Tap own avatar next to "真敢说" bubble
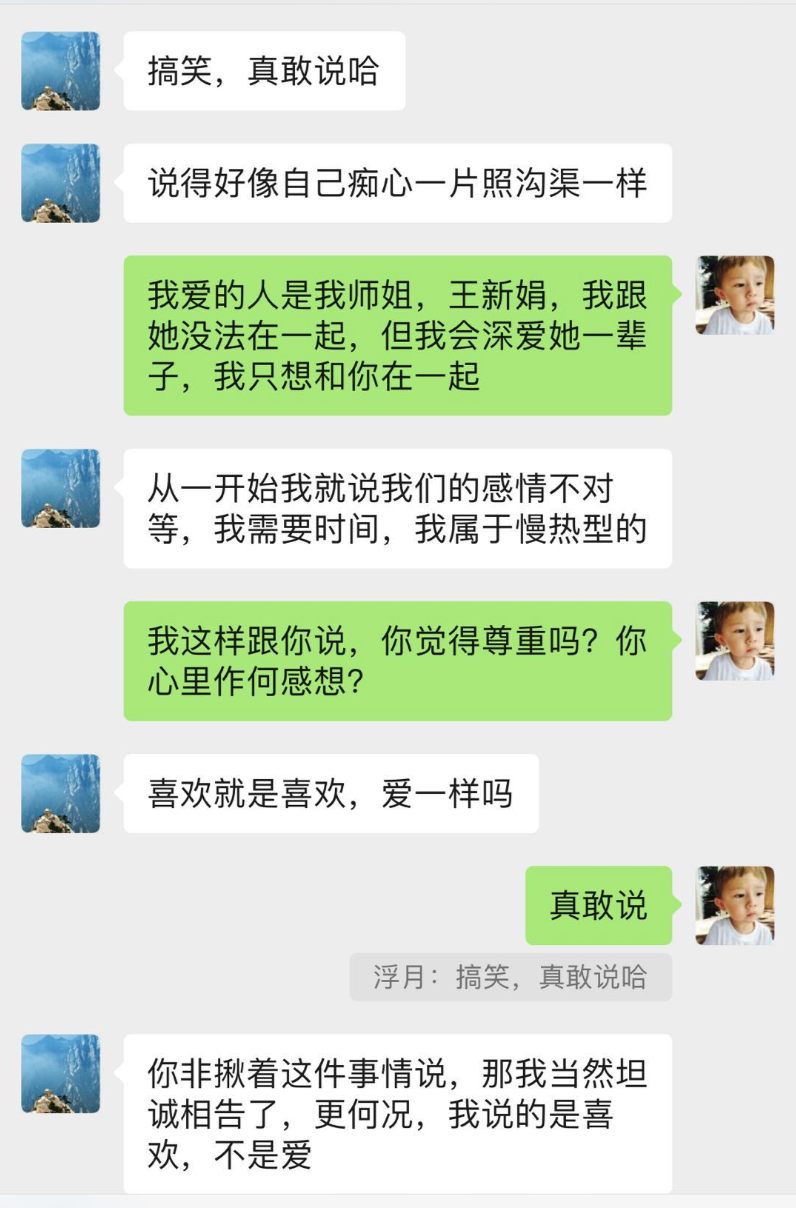 [735, 905]
